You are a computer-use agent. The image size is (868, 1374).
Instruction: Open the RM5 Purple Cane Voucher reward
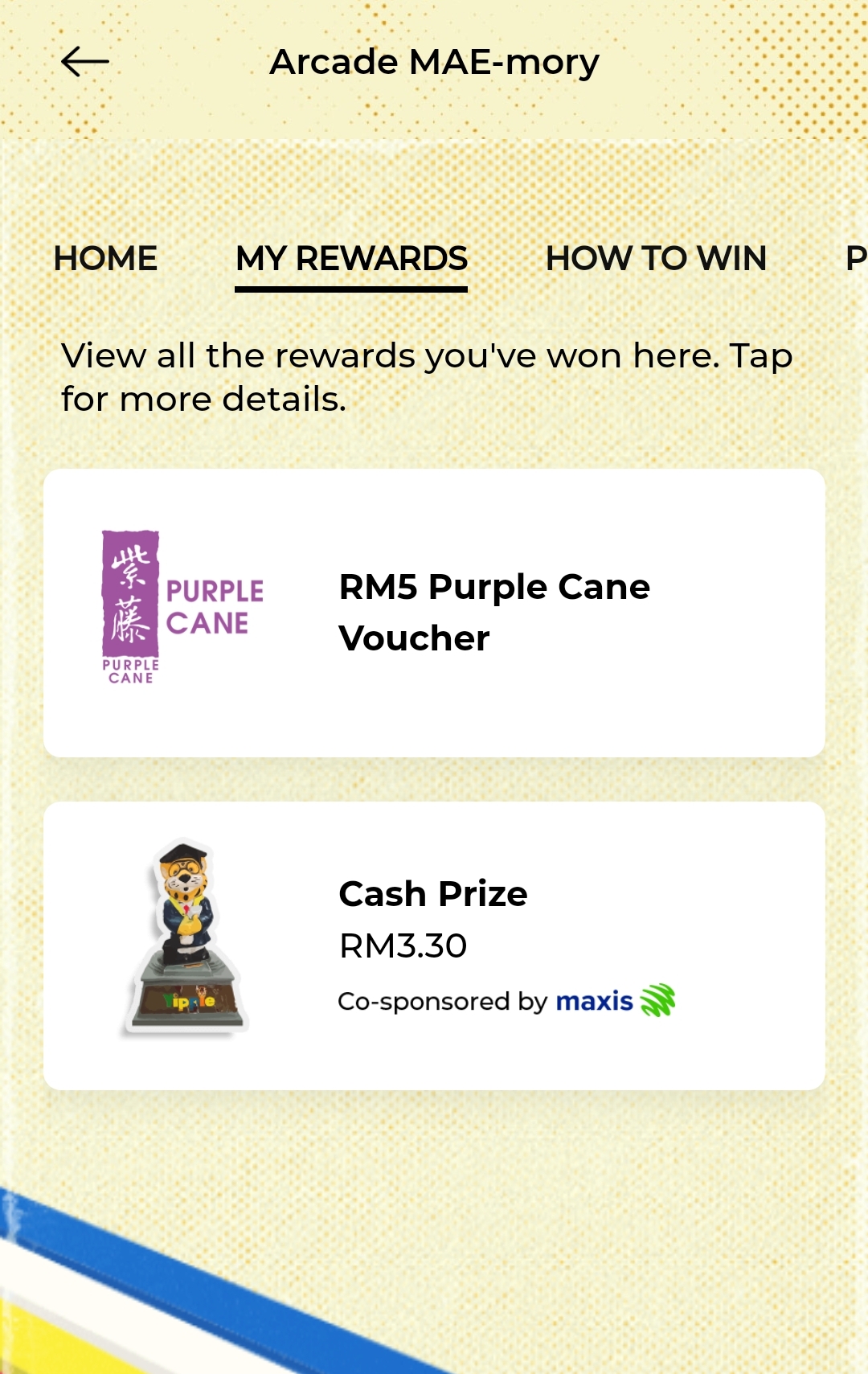point(434,613)
